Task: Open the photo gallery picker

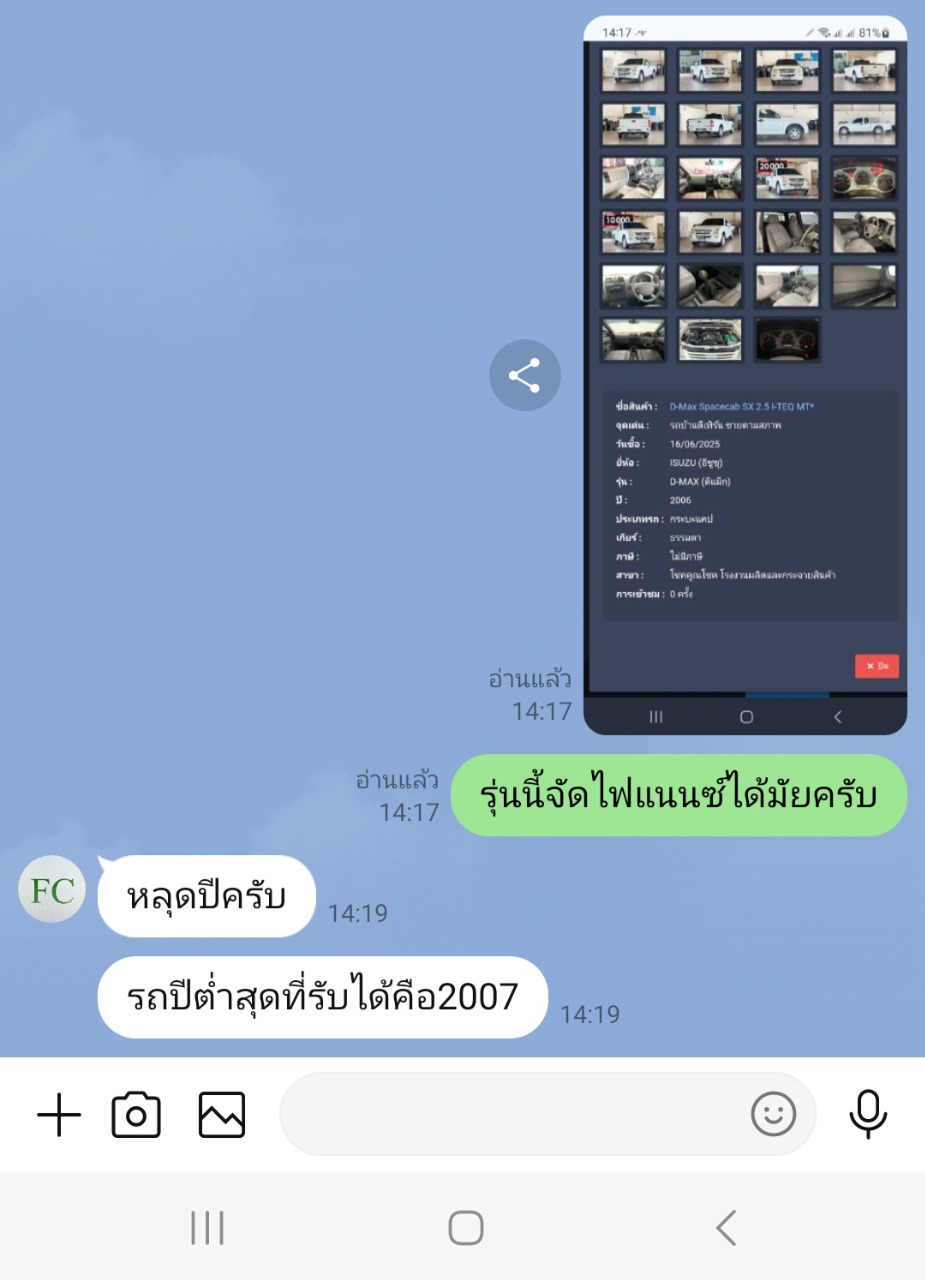Action: [222, 1115]
